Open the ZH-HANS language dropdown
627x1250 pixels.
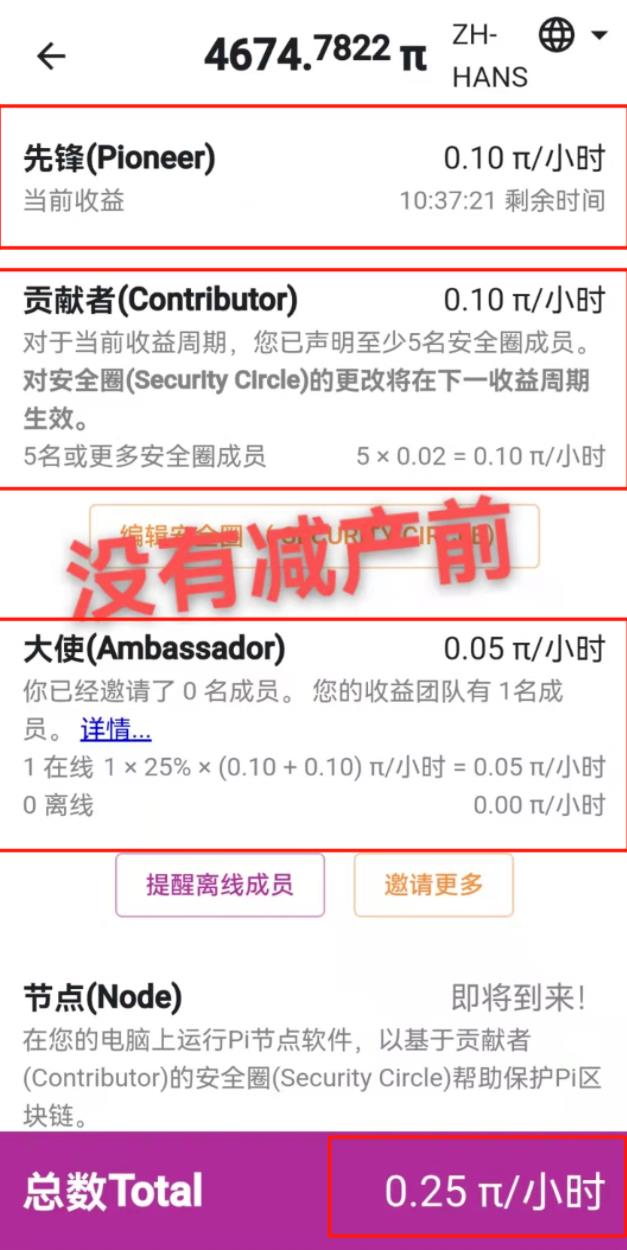pyautogui.click(x=572, y=38)
